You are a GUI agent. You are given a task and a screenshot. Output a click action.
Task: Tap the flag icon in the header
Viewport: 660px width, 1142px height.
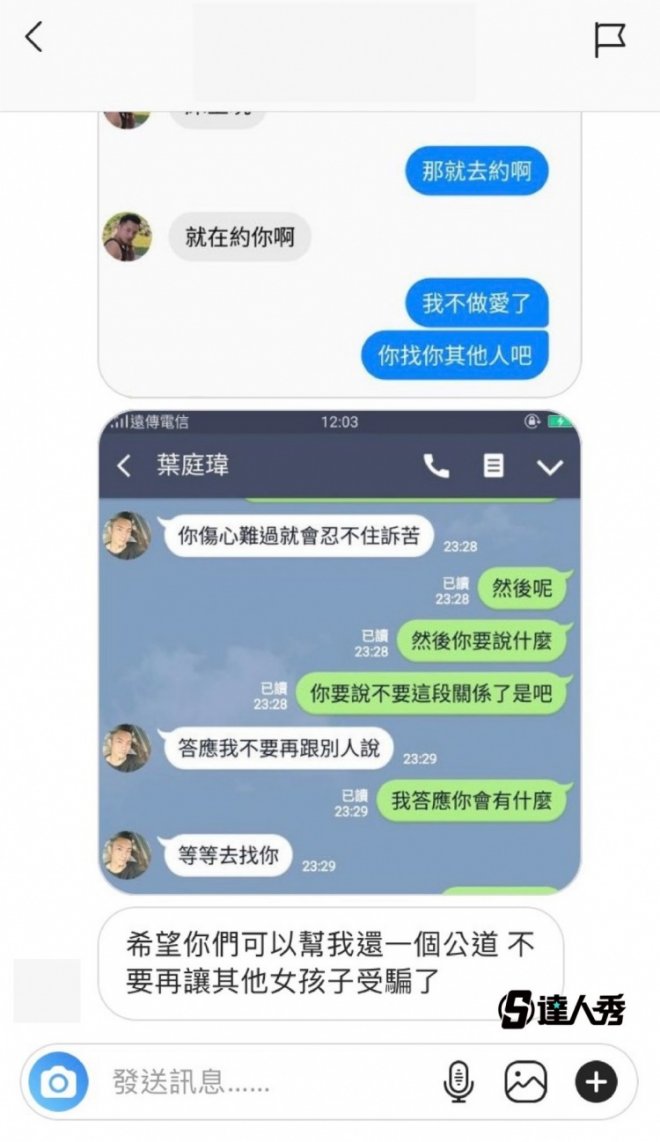coord(609,39)
